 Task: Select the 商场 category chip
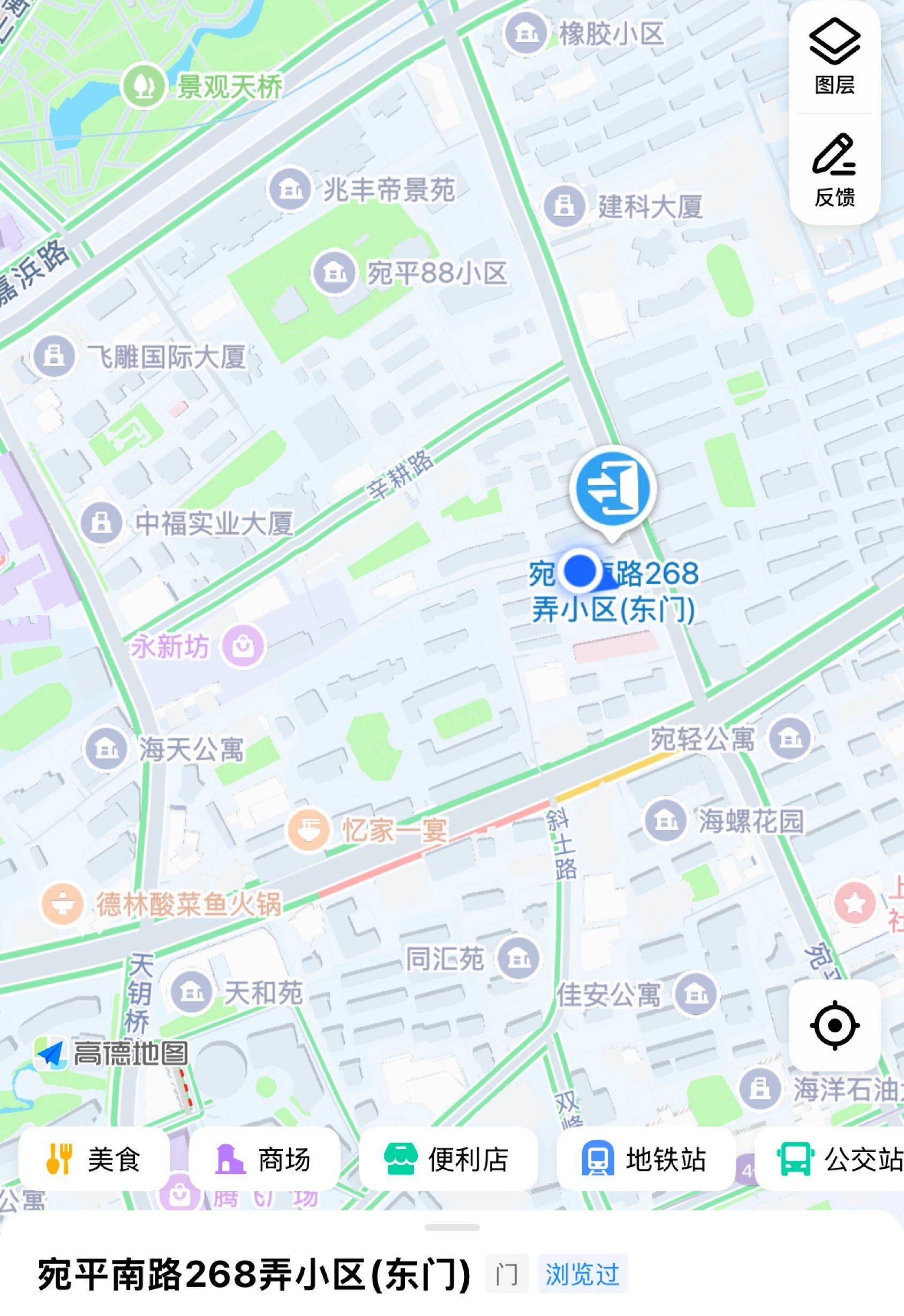pyautogui.click(x=264, y=1159)
